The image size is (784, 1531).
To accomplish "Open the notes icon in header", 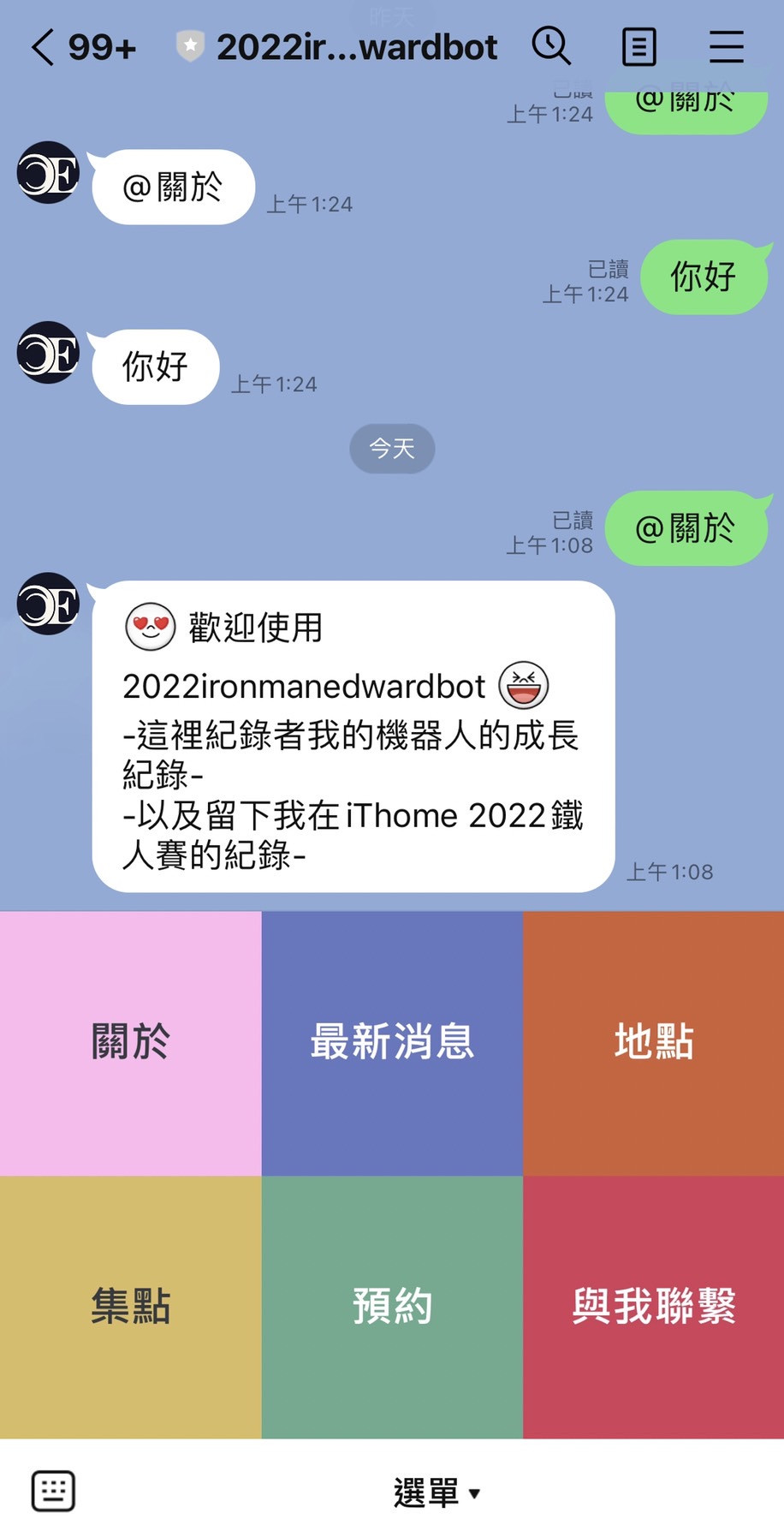I will pyautogui.click(x=638, y=47).
